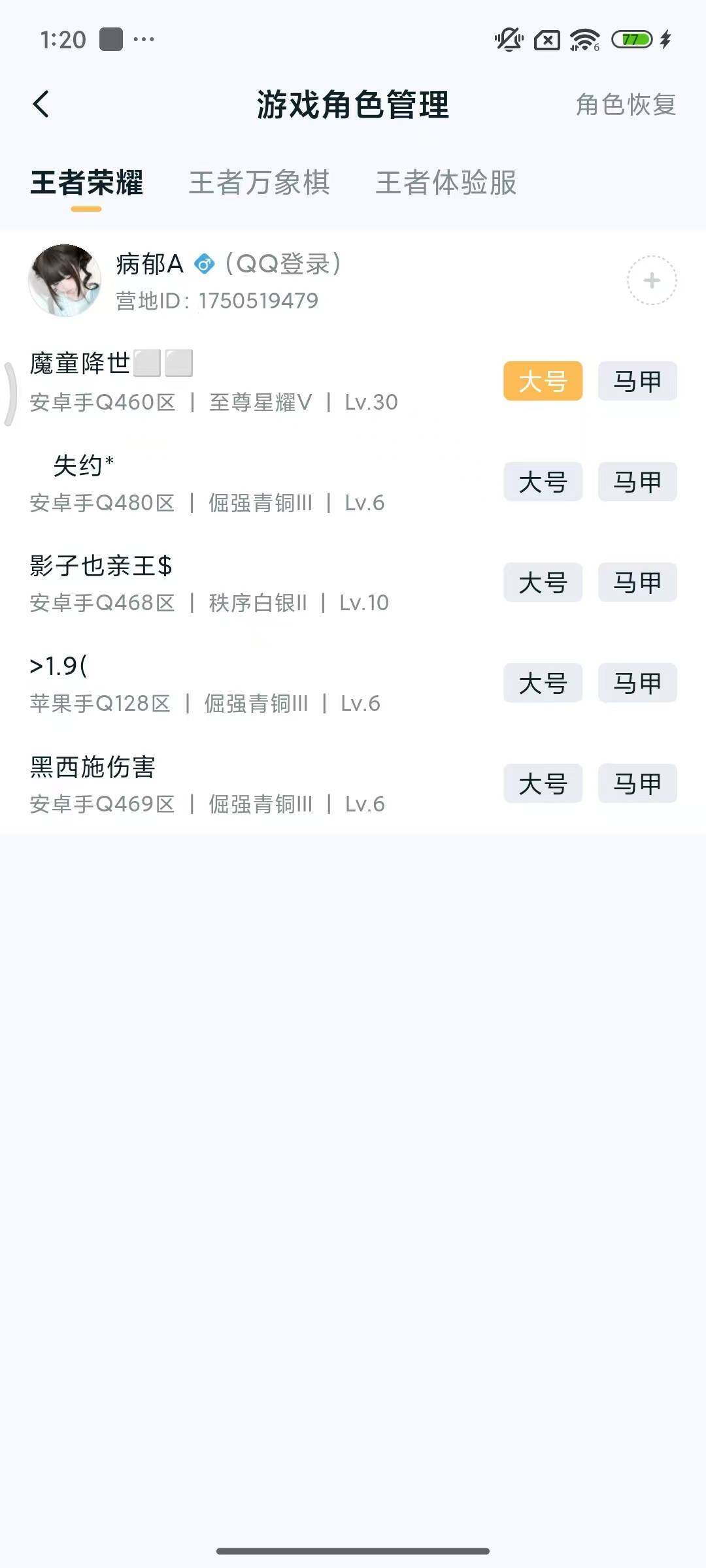This screenshot has height=1568, width=706.
Task: Open the avatar picture of 病郁A
Action: click(x=65, y=280)
